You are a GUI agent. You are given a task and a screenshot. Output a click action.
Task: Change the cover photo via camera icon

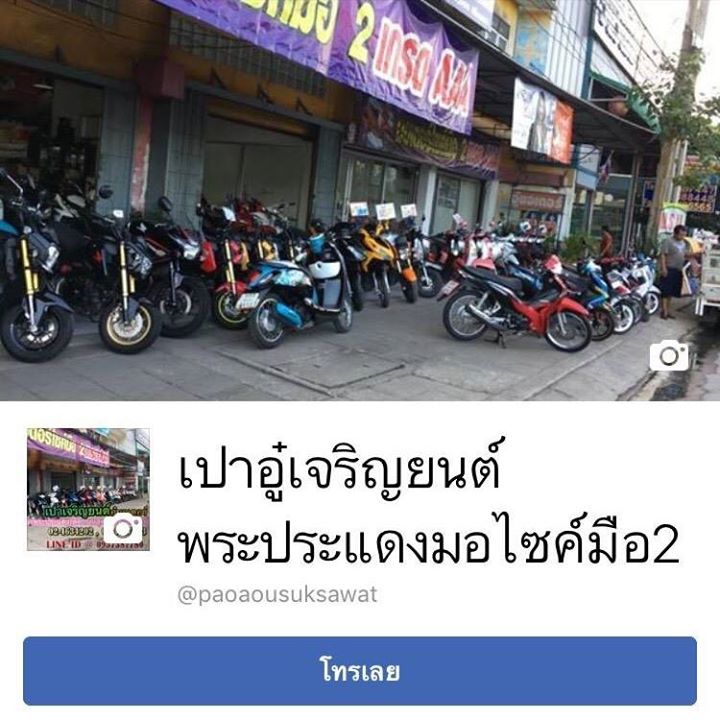pyautogui.click(x=669, y=355)
